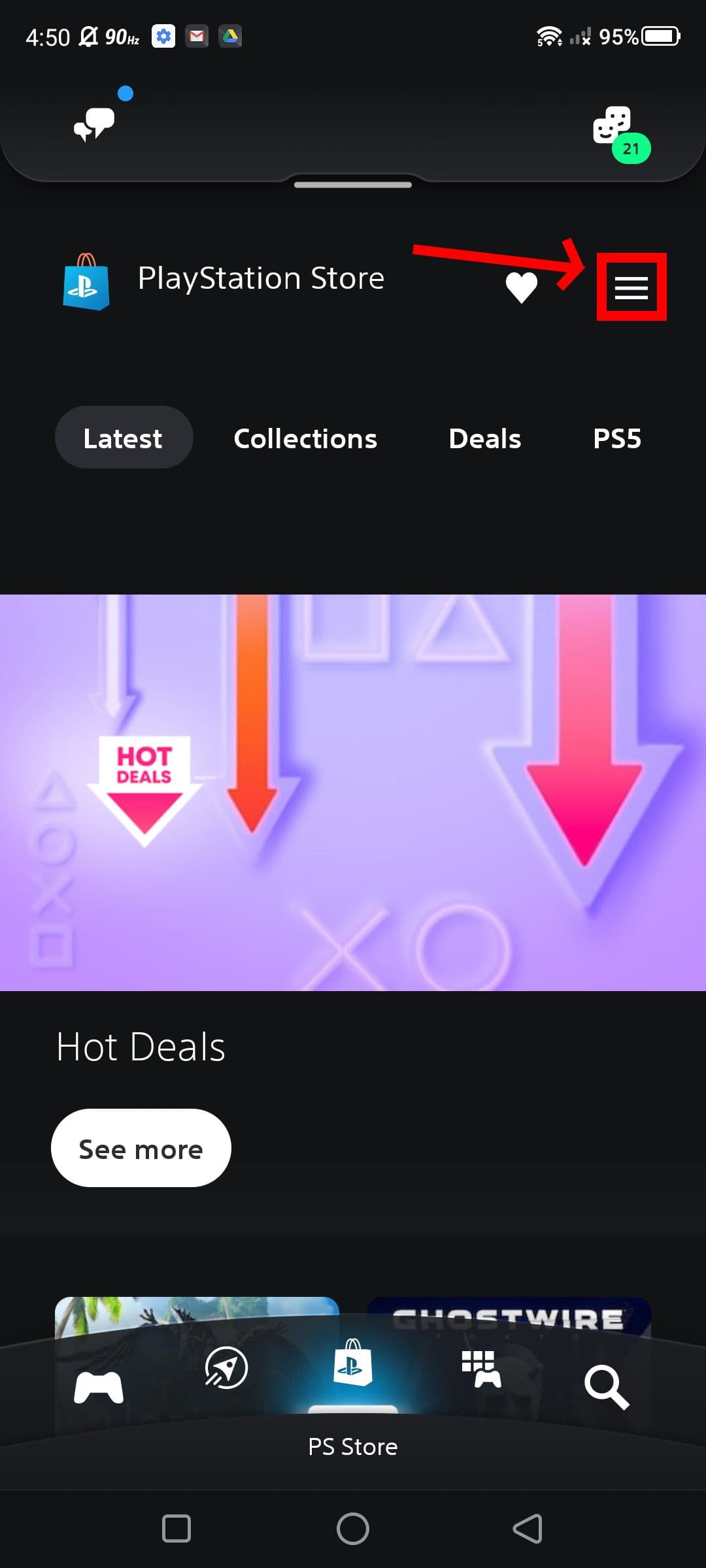Open the messages chat icon
This screenshot has height=1568, width=706.
94,123
